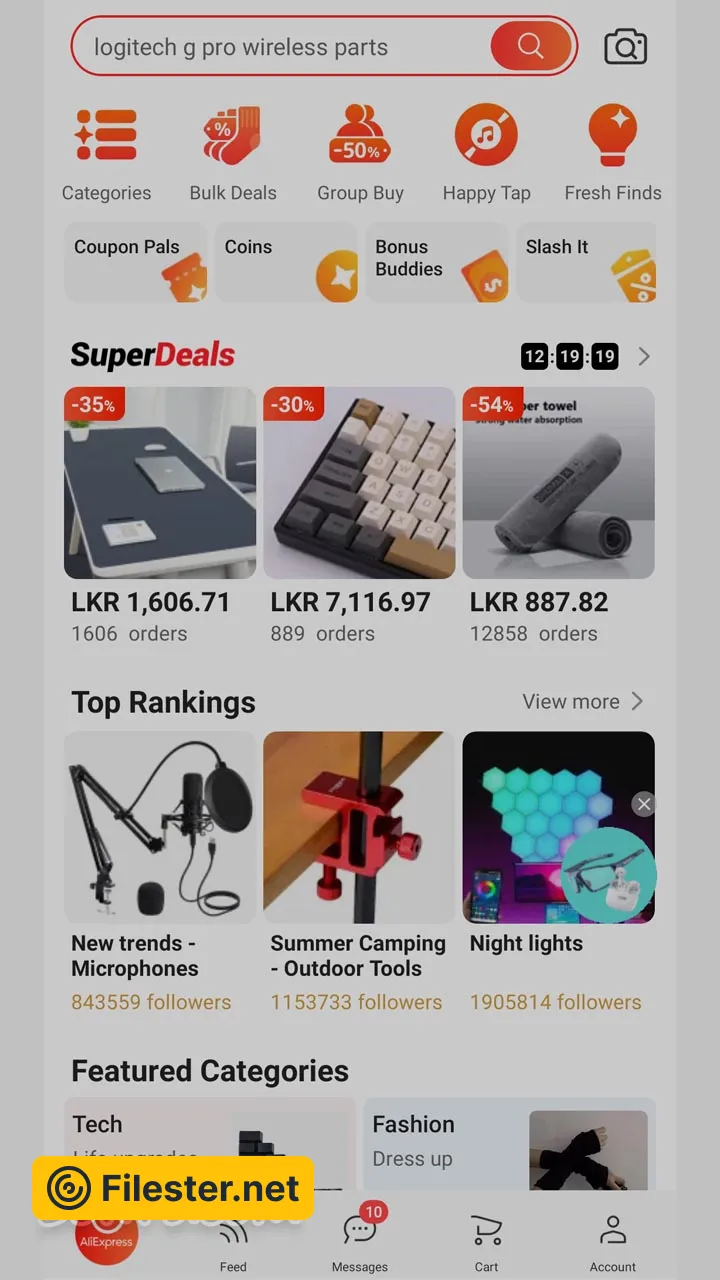Viewport: 720px width, 1280px height.
Task: Open the Bonus Buddies card
Action: point(437,262)
